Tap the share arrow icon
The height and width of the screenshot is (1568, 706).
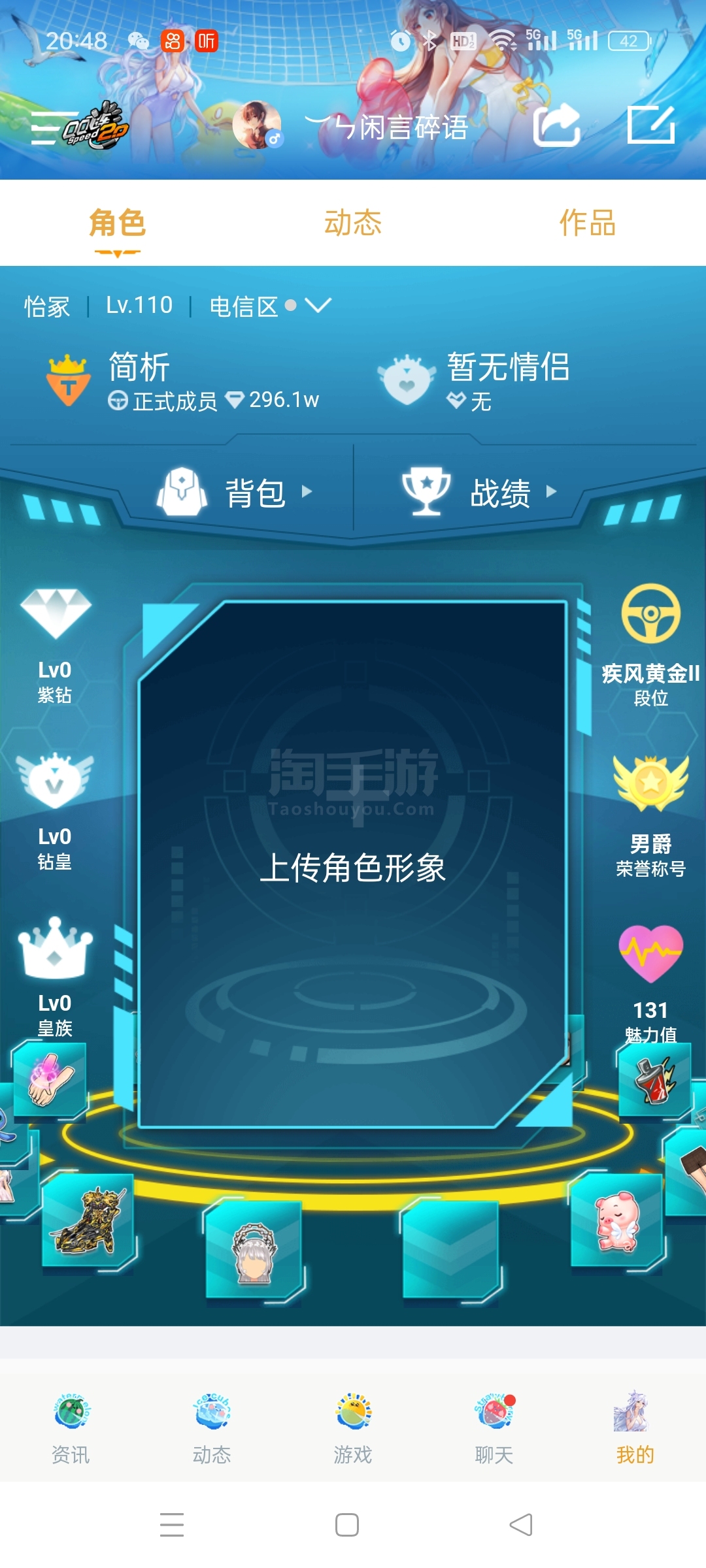pos(557,125)
